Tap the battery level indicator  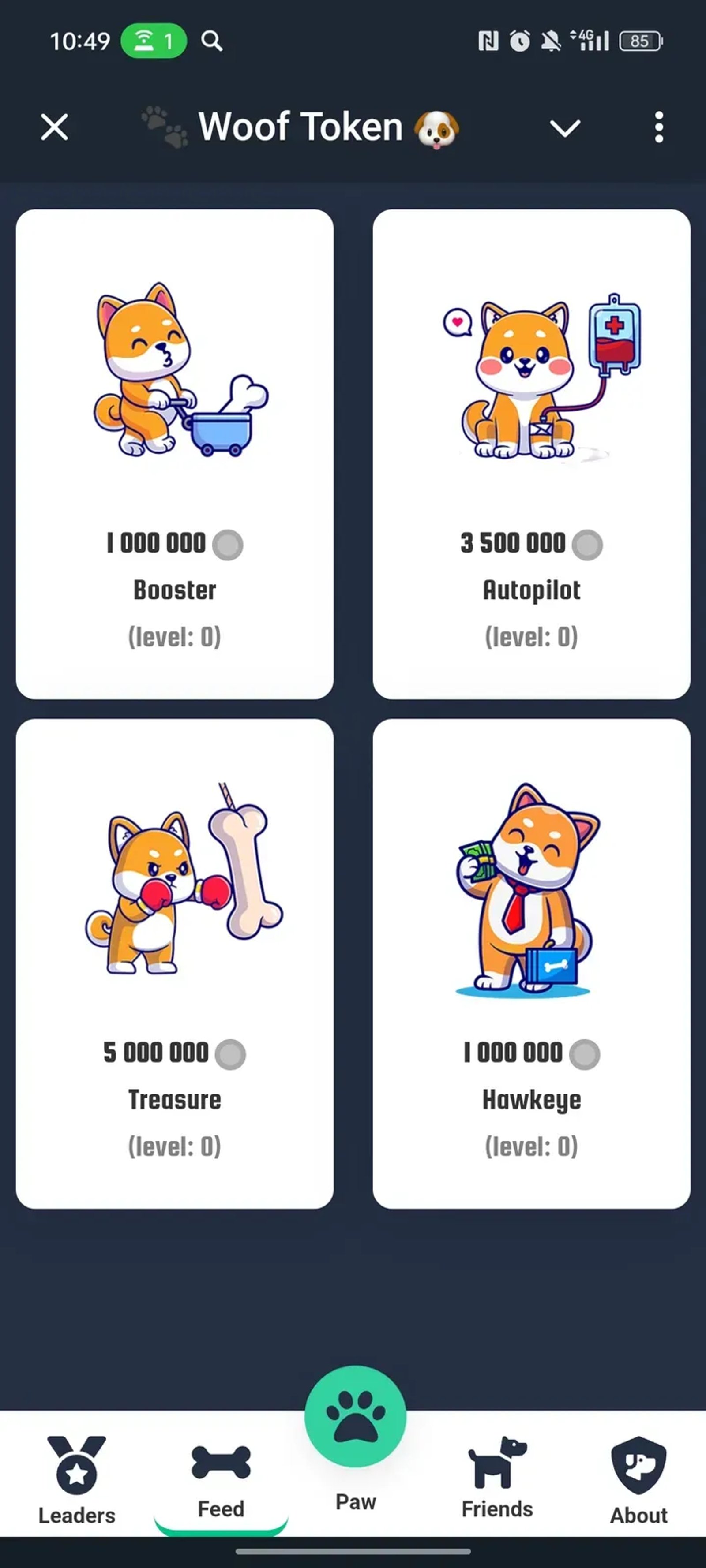(640, 40)
